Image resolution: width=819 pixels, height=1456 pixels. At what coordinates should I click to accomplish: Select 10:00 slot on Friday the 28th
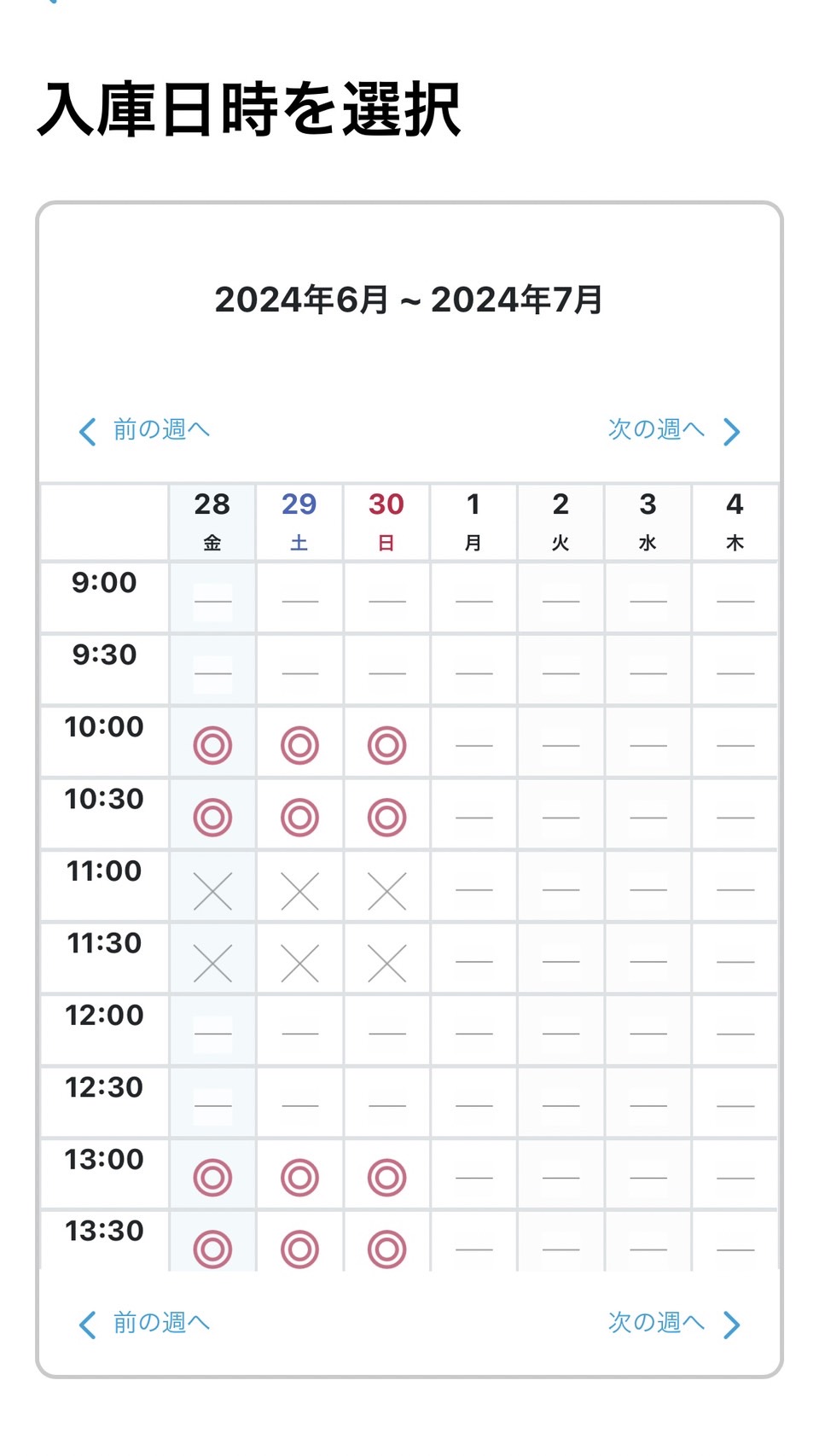tap(212, 745)
